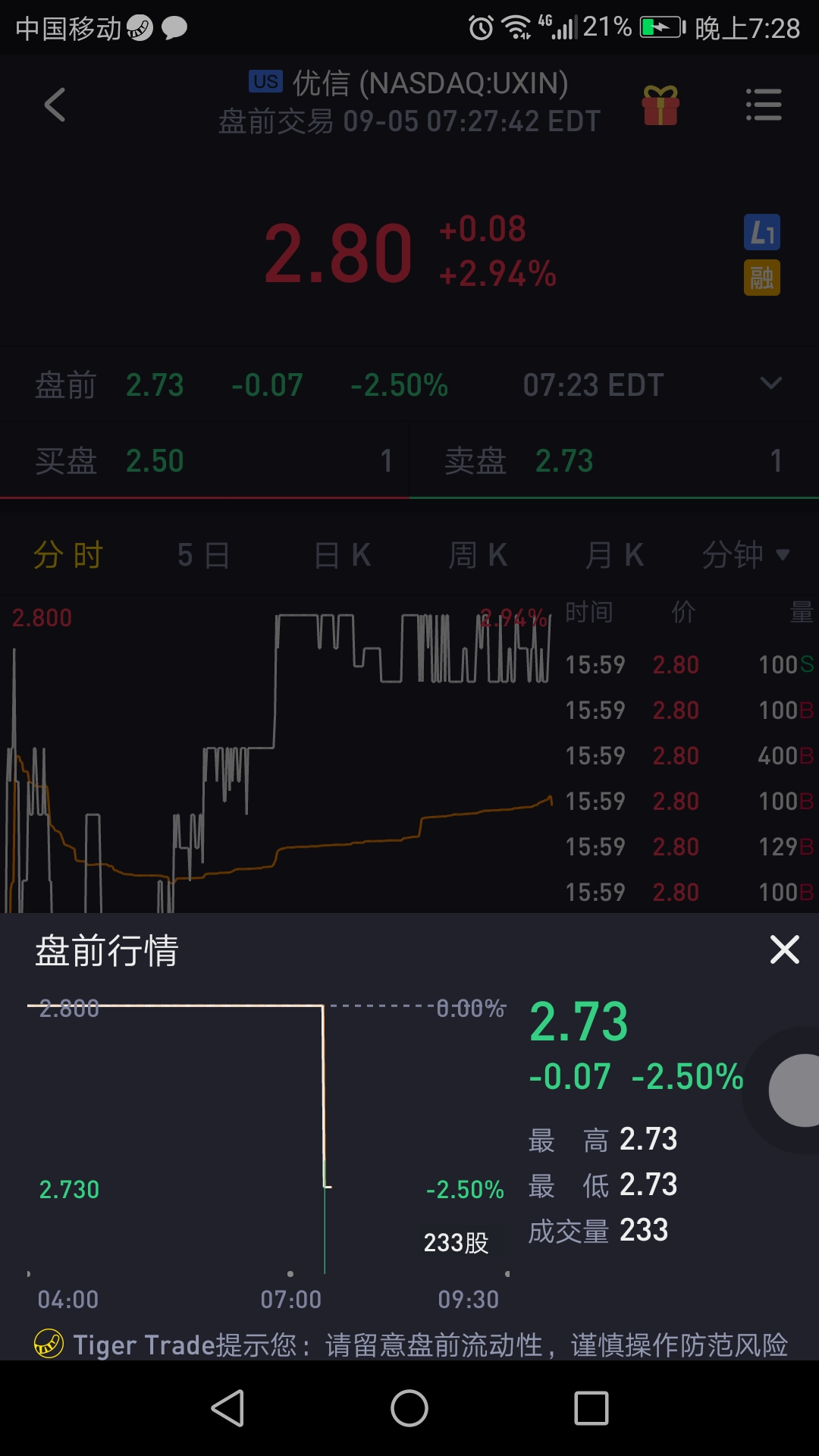Tap the 融 margin badge
Screen dimensions: 819x1456
[x=761, y=278]
